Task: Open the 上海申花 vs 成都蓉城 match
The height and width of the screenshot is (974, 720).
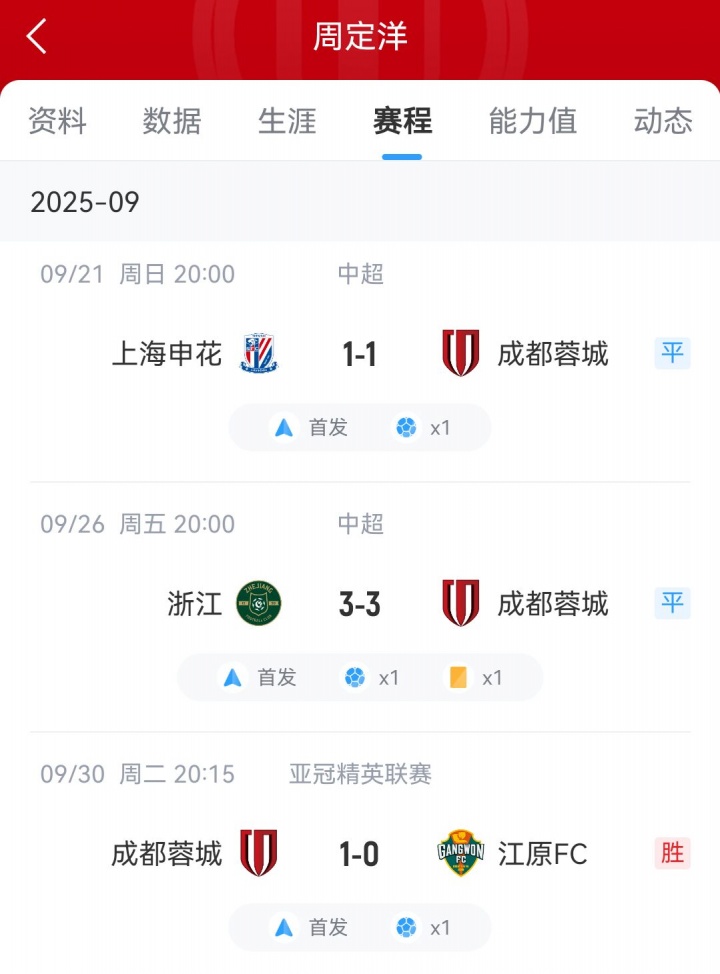Action: click(x=360, y=354)
